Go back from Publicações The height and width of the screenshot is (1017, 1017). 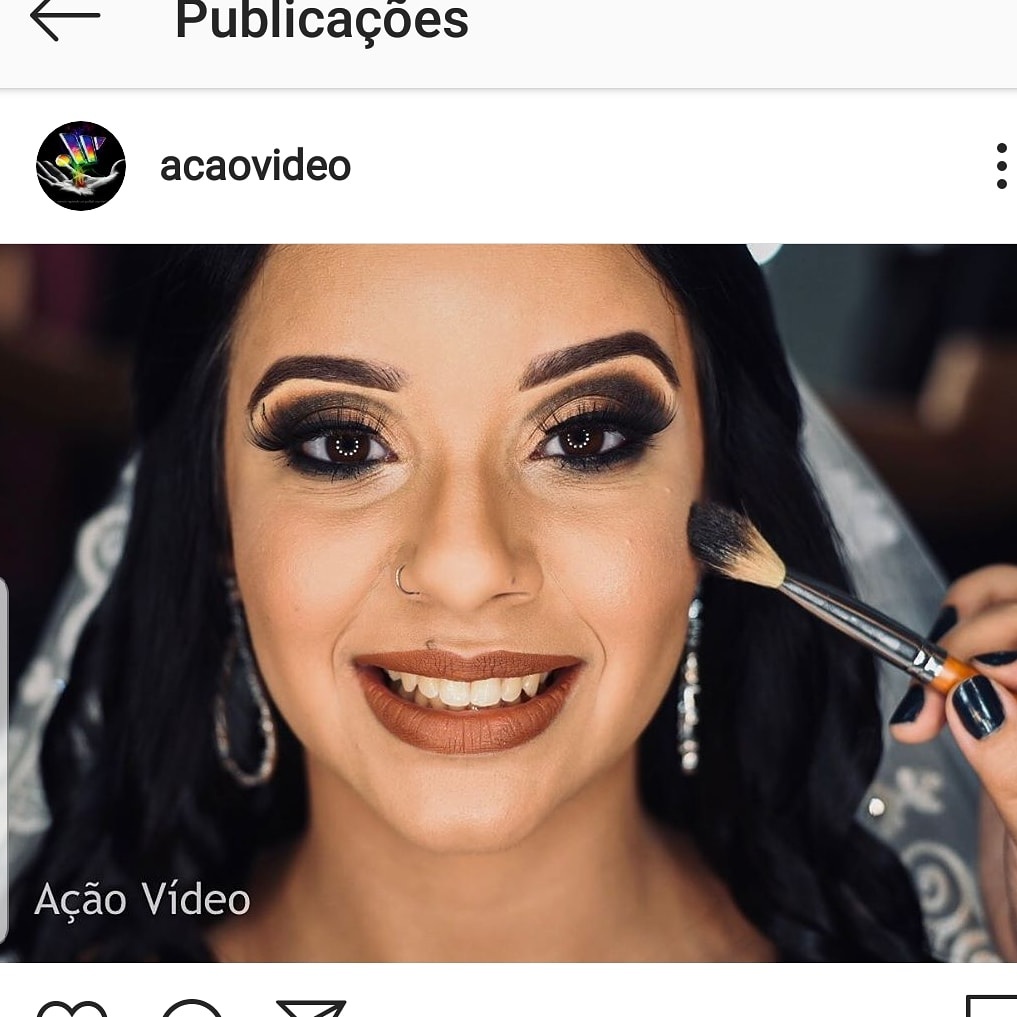click(x=65, y=18)
